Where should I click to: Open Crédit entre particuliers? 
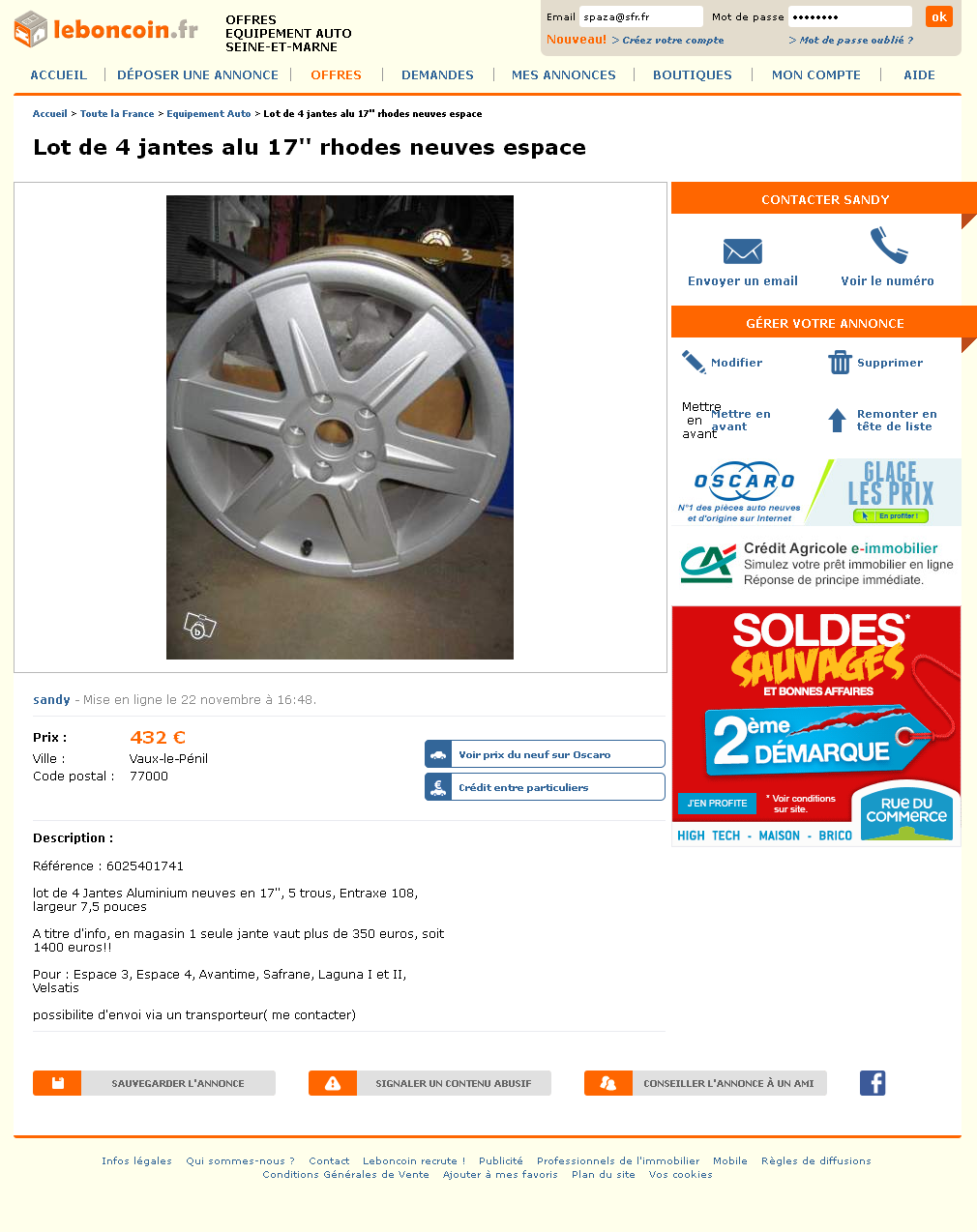545,787
